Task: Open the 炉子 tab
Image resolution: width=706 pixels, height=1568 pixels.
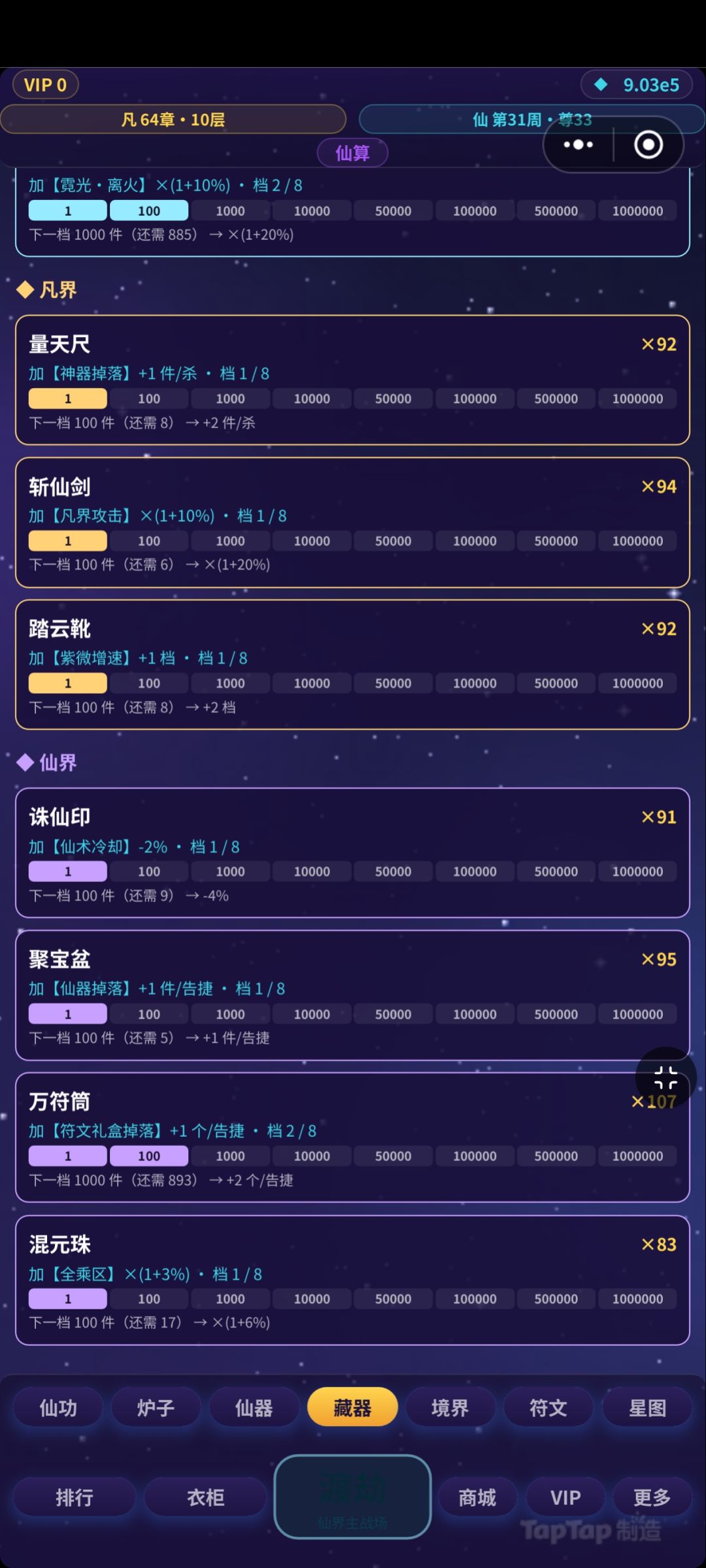Action: point(156,1407)
